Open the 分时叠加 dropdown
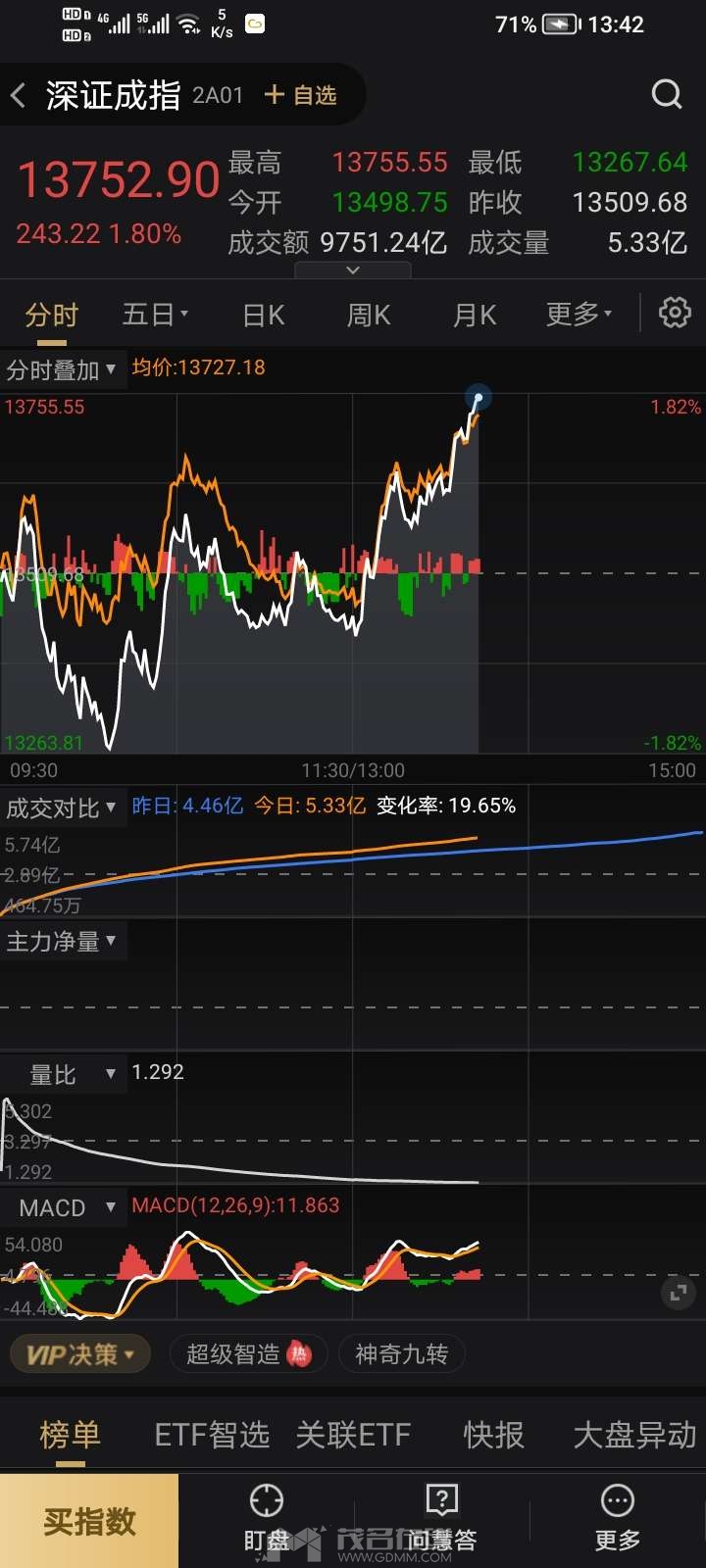The width and height of the screenshot is (706, 1568). point(63,369)
